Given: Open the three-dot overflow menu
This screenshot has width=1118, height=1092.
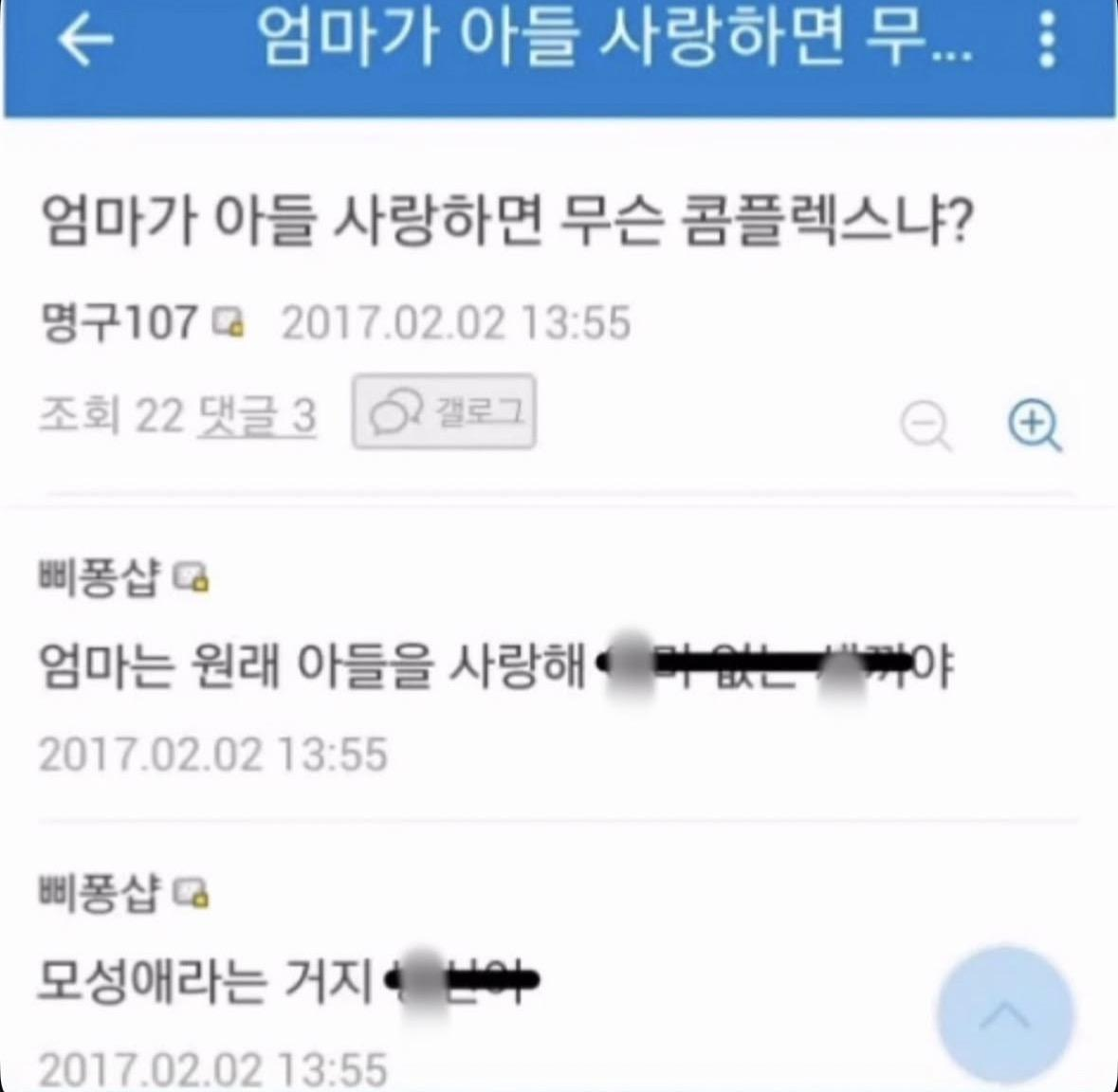Looking at the screenshot, I should (1046, 42).
